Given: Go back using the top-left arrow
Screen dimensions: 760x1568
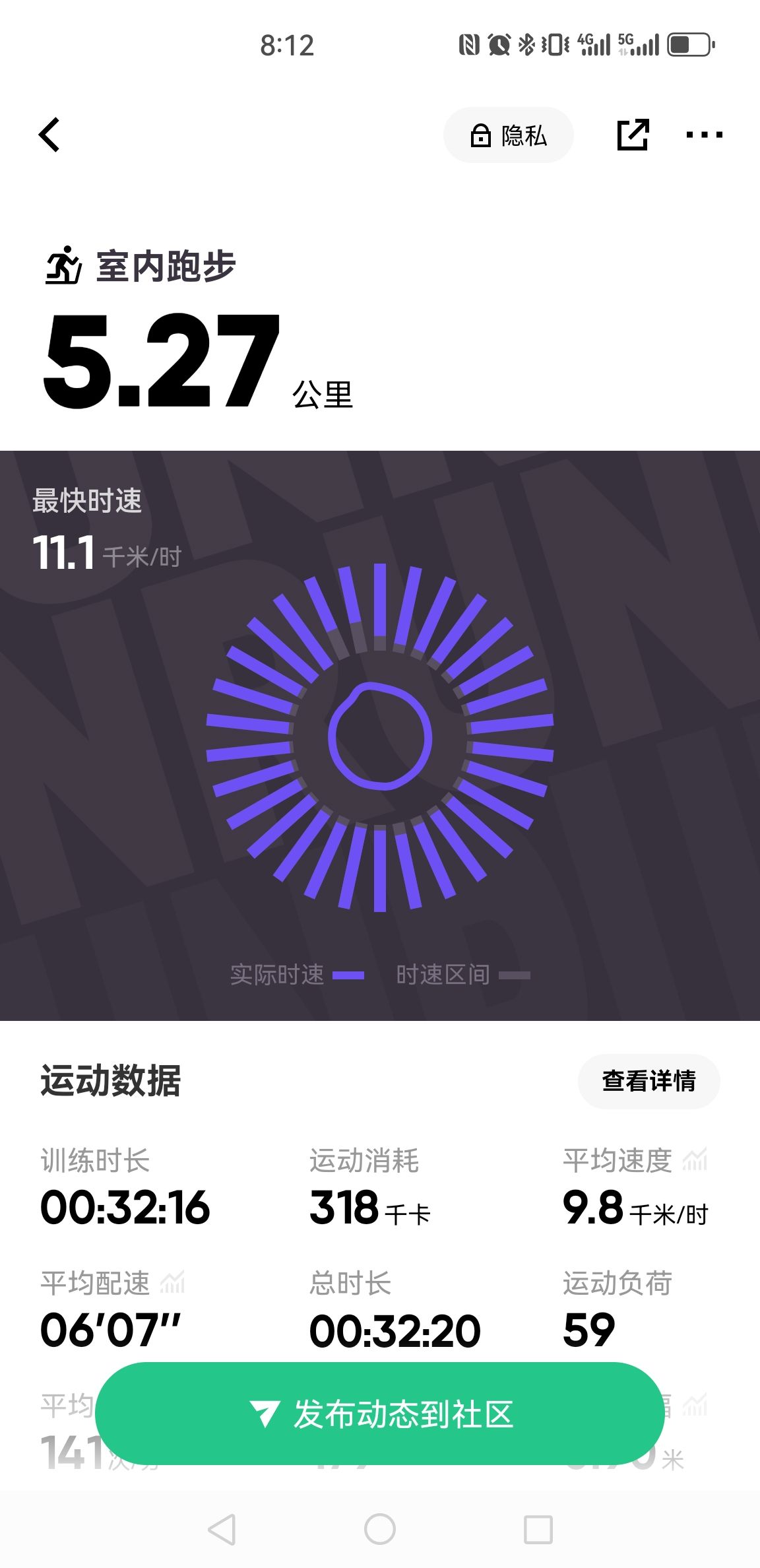Looking at the screenshot, I should pos(49,135).
